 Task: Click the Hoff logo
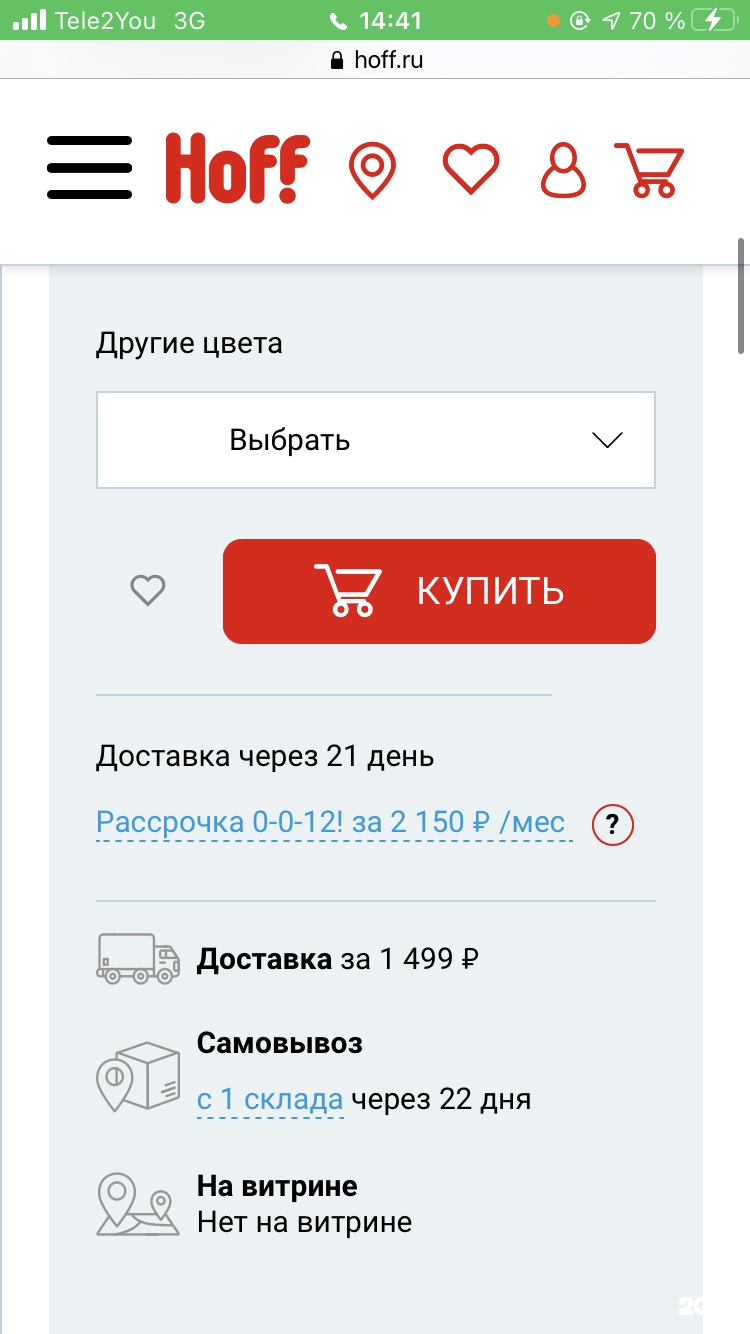pyautogui.click(x=236, y=167)
